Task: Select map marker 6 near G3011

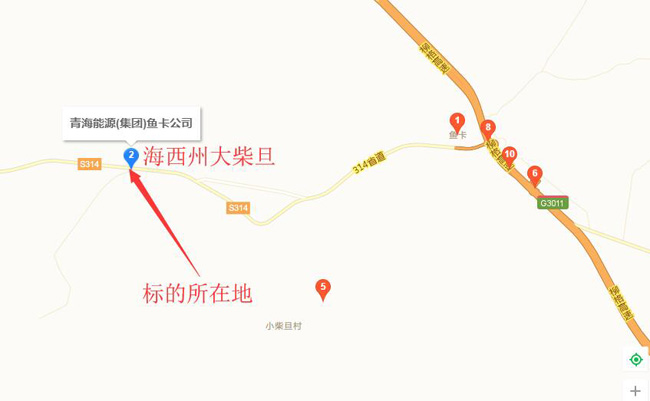Action: tap(535, 174)
